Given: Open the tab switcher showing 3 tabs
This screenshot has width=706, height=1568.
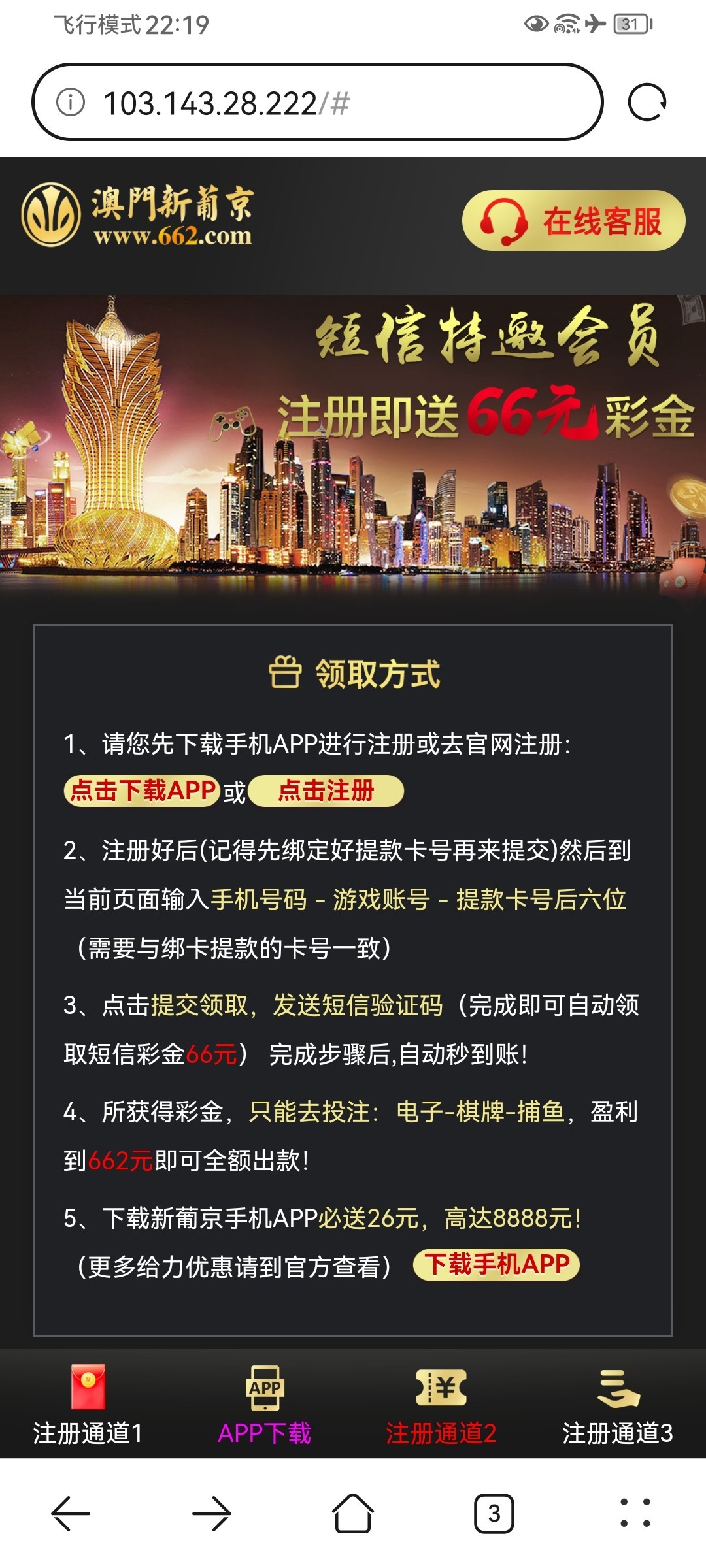Looking at the screenshot, I should [494, 1513].
